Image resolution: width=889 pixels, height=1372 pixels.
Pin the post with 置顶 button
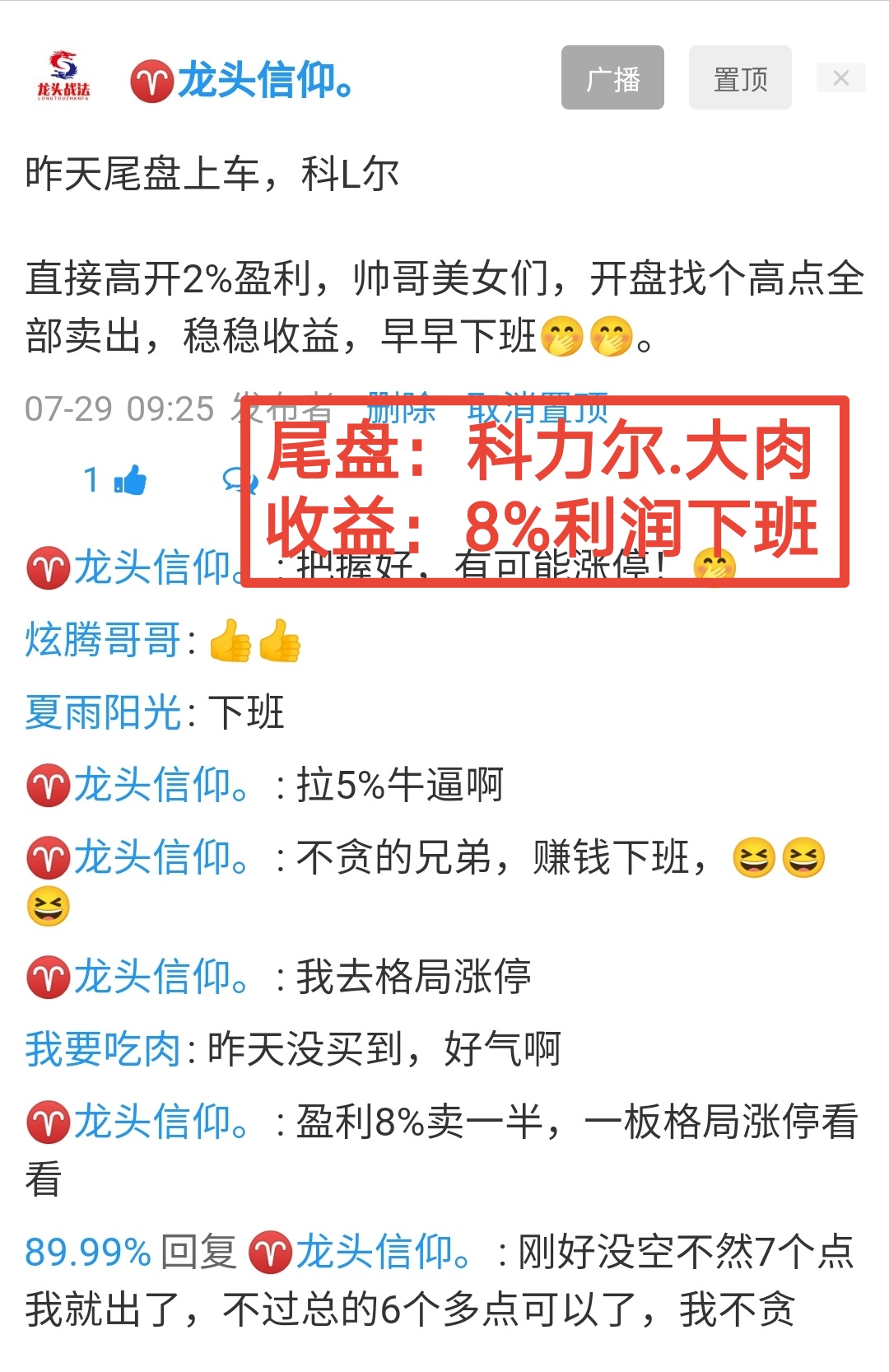click(740, 78)
